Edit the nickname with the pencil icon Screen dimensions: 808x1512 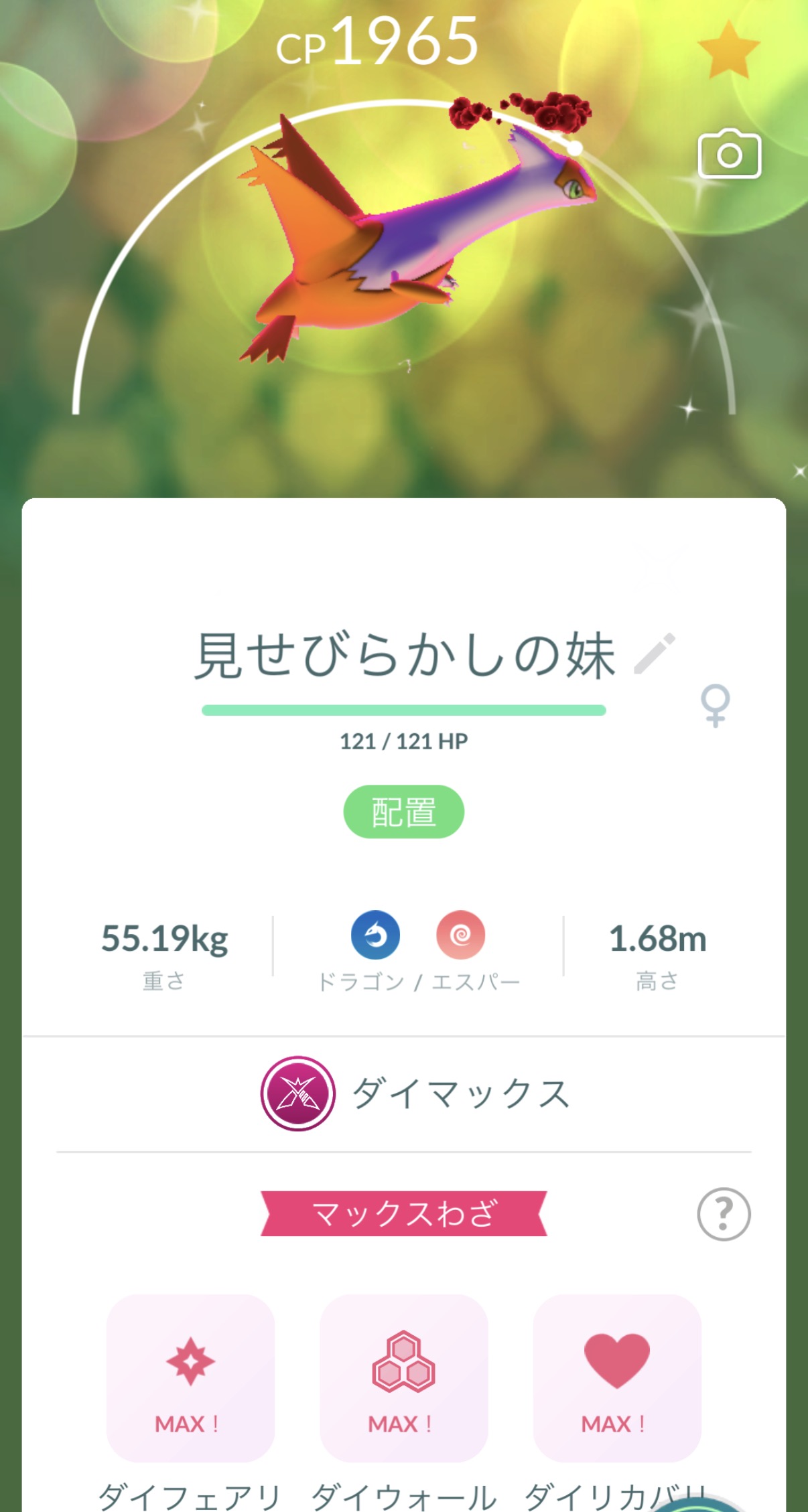pyautogui.click(x=655, y=654)
